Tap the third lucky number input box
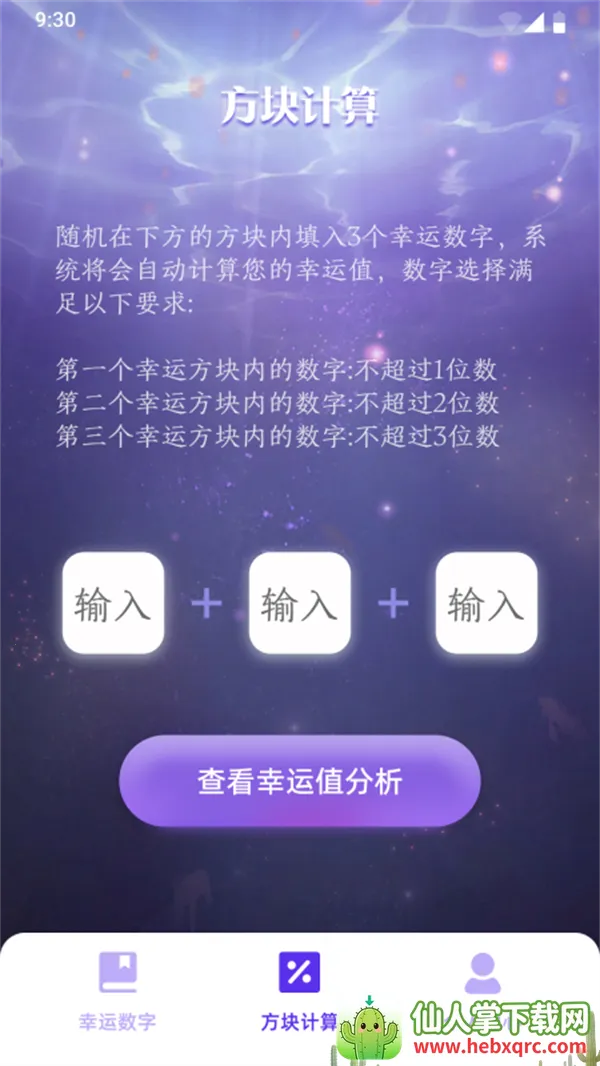 [x=486, y=603]
